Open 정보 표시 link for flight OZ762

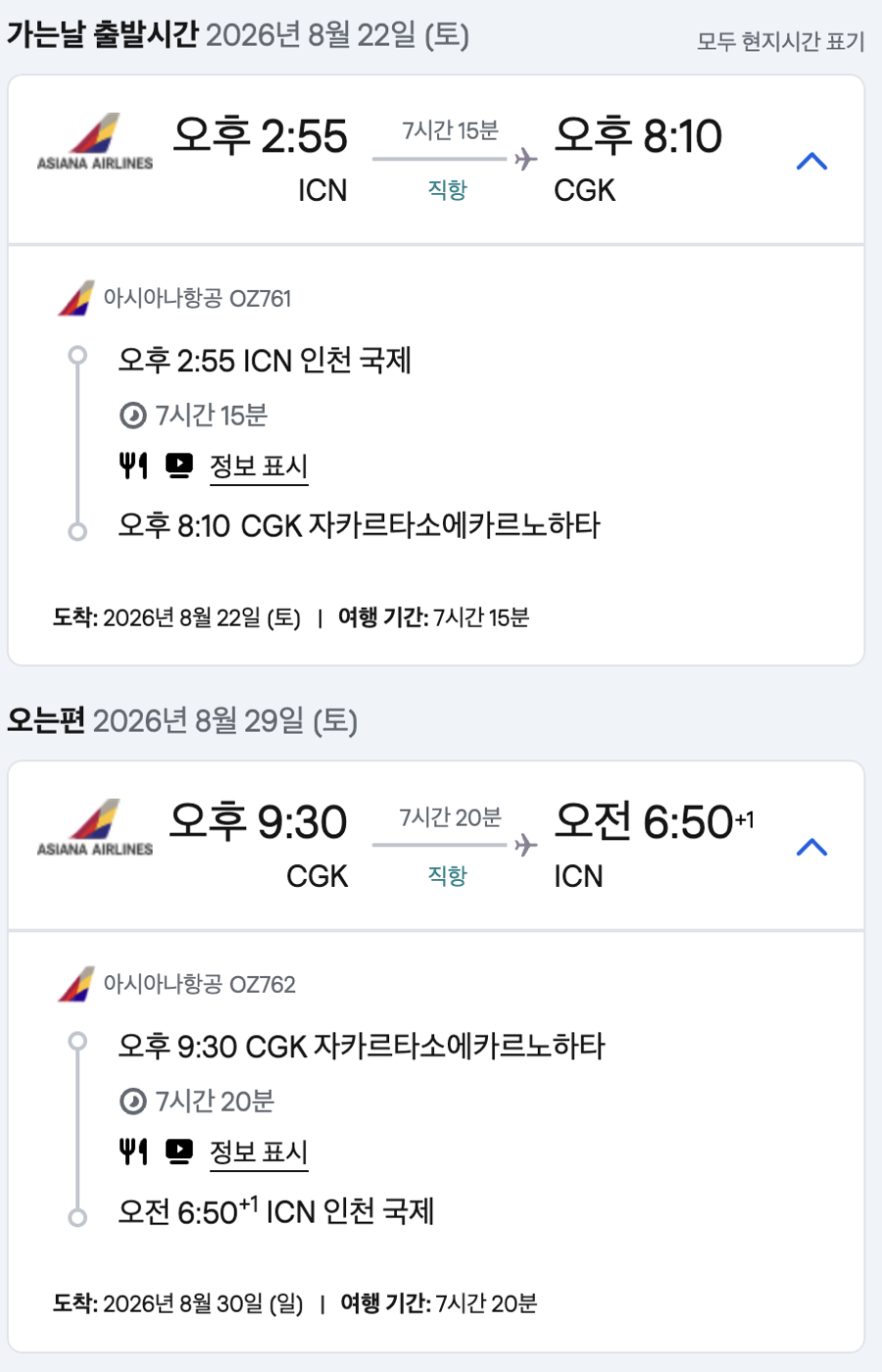click(259, 1152)
